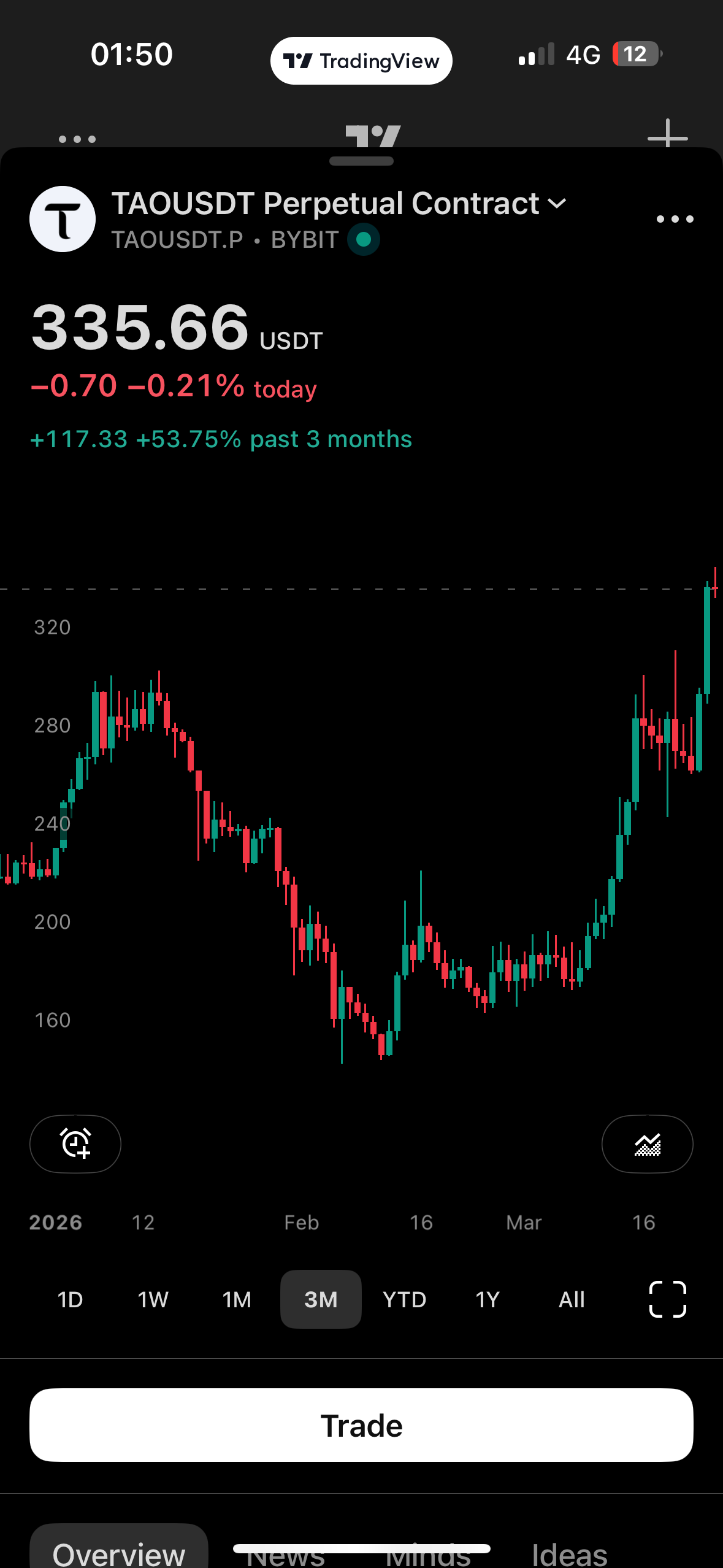Add a price alert
723x1568 pixels.
[75, 1143]
